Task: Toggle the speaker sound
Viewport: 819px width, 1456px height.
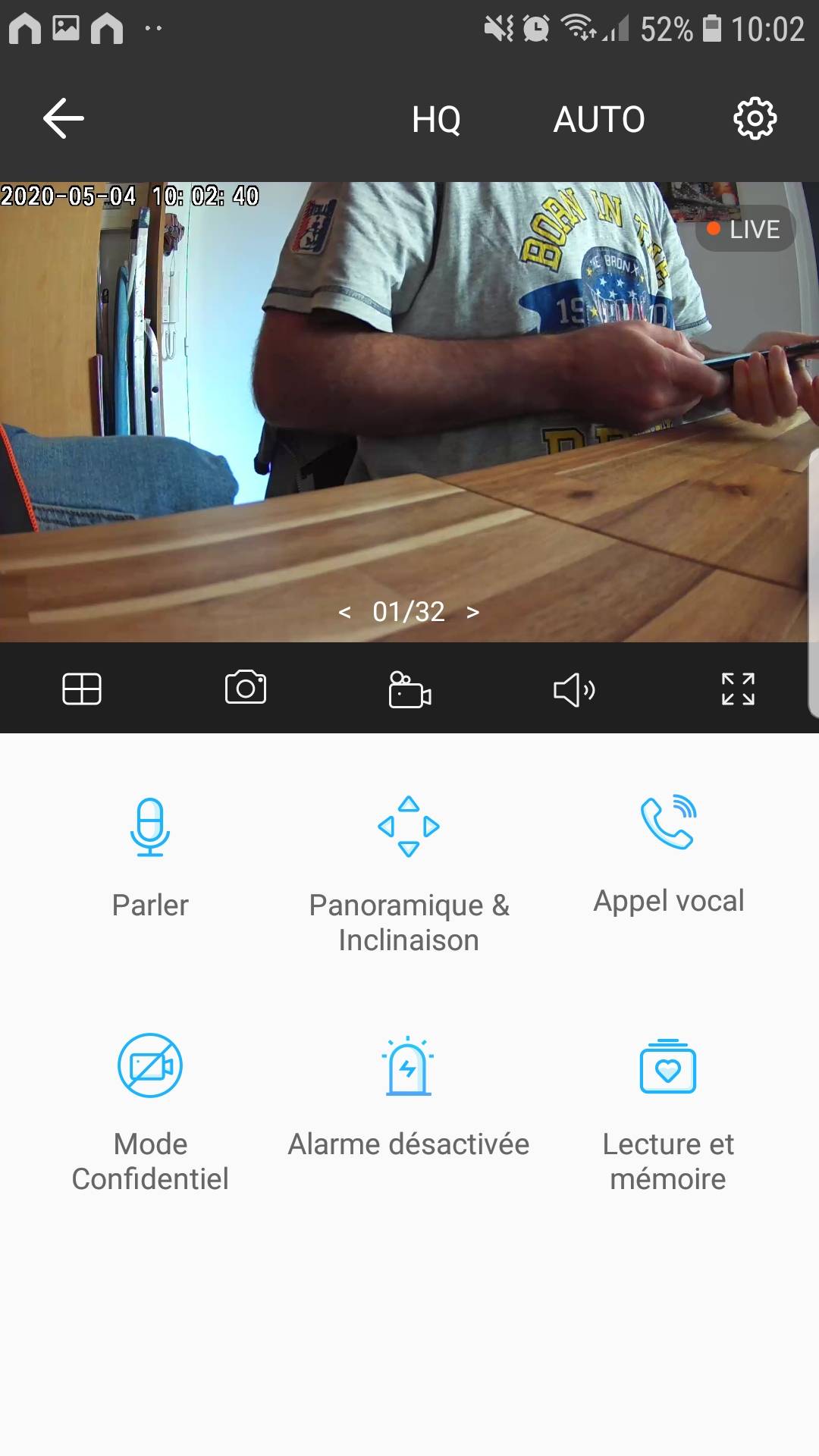Action: click(574, 689)
